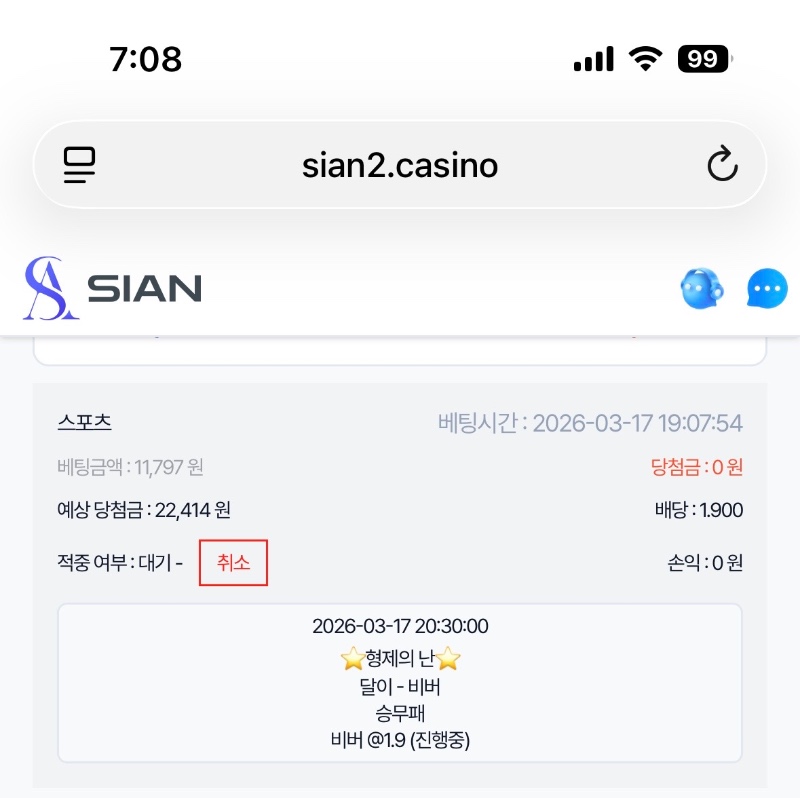The height and width of the screenshot is (798, 800).
Task: Open the 스포츠 category link
Action: coord(85,422)
